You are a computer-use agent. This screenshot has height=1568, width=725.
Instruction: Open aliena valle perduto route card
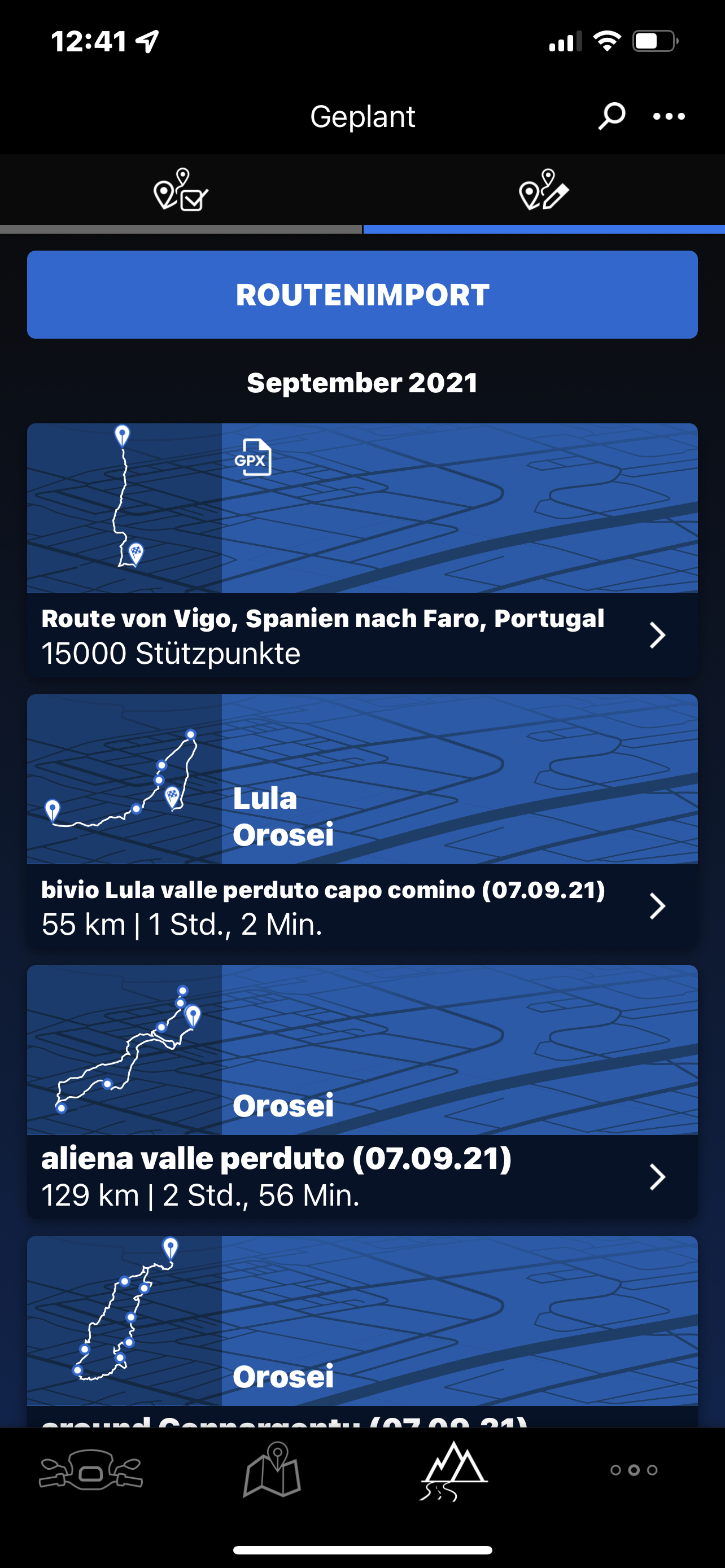[362, 1176]
